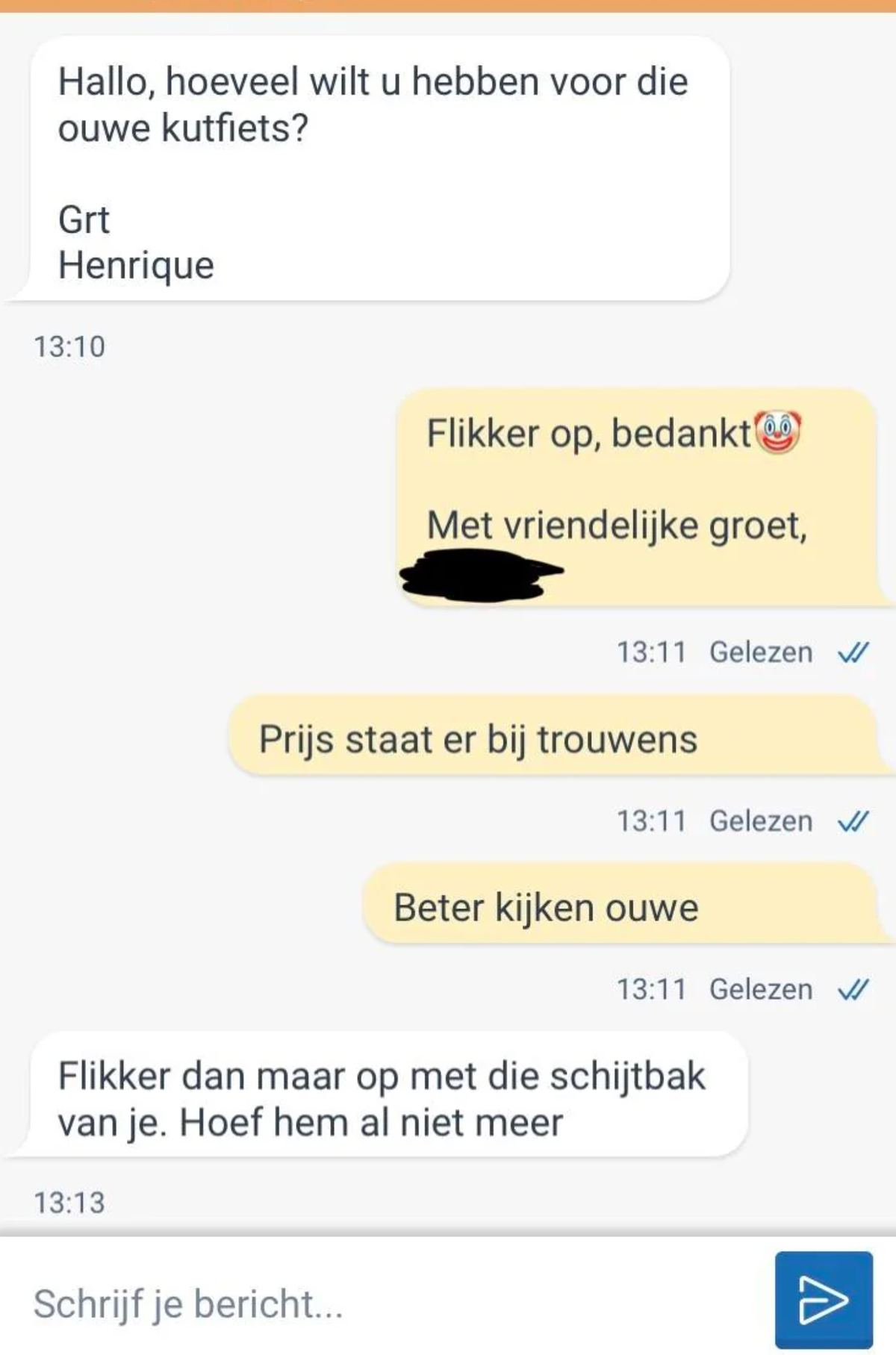Image resolution: width=896 pixels, height=1355 pixels.
Task: Send the message with the arrow button
Action: click(x=824, y=1300)
